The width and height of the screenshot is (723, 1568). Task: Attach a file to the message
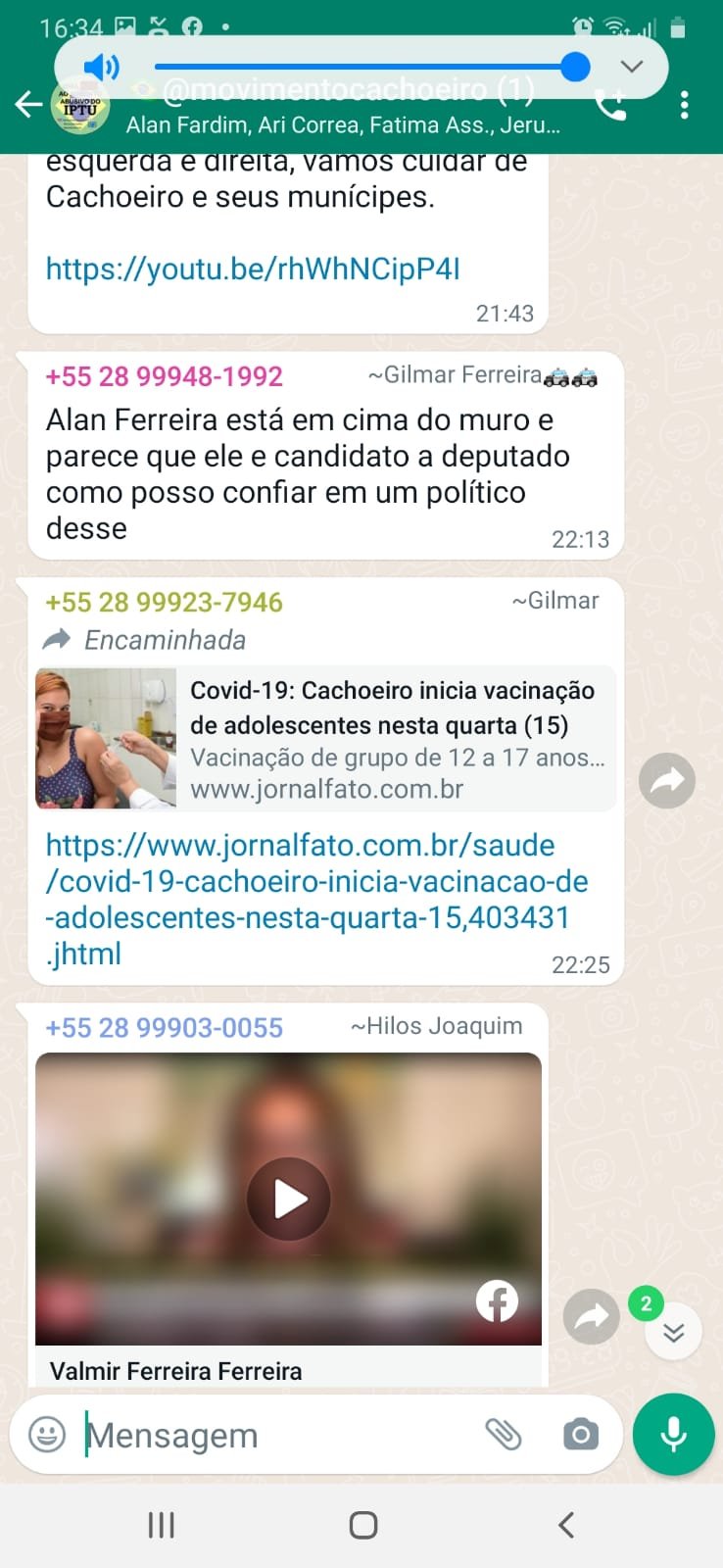(504, 1435)
